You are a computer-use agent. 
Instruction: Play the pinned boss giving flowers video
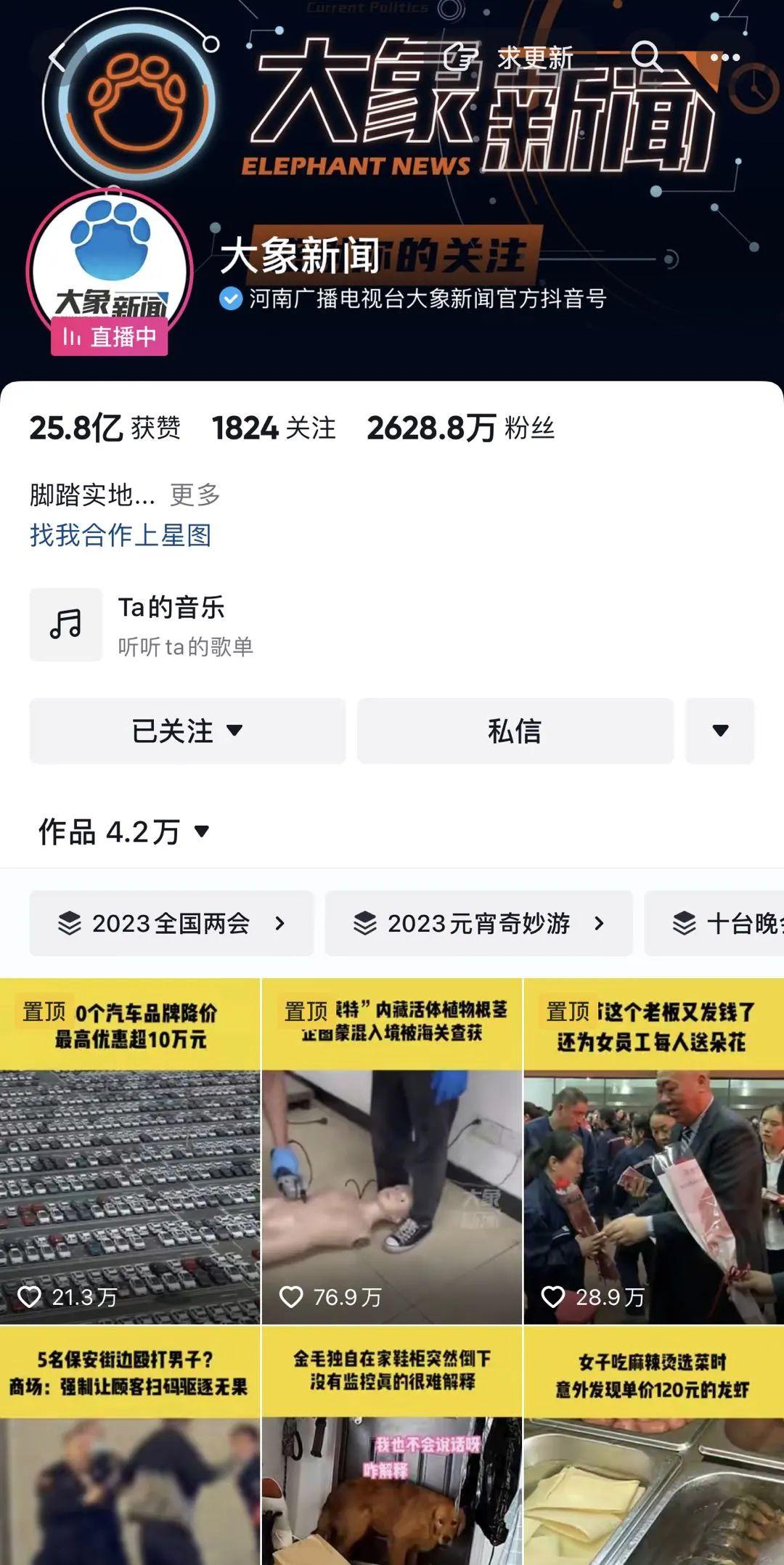click(x=654, y=1151)
